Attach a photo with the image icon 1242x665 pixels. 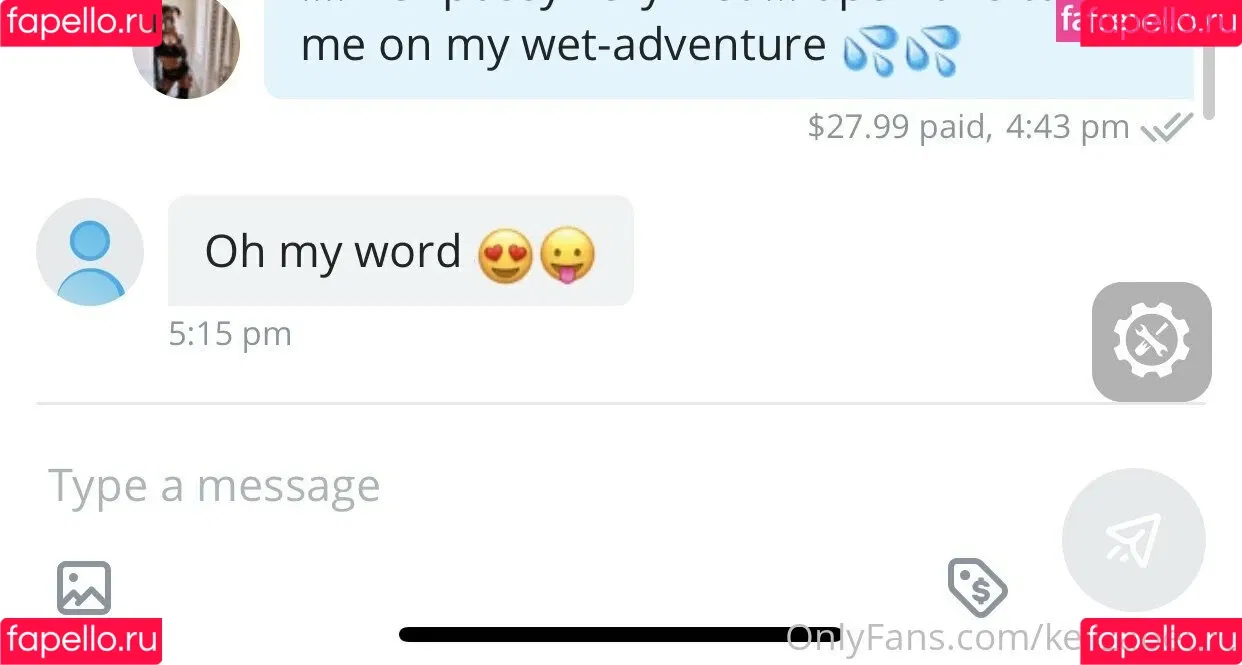pyautogui.click(x=84, y=588)
